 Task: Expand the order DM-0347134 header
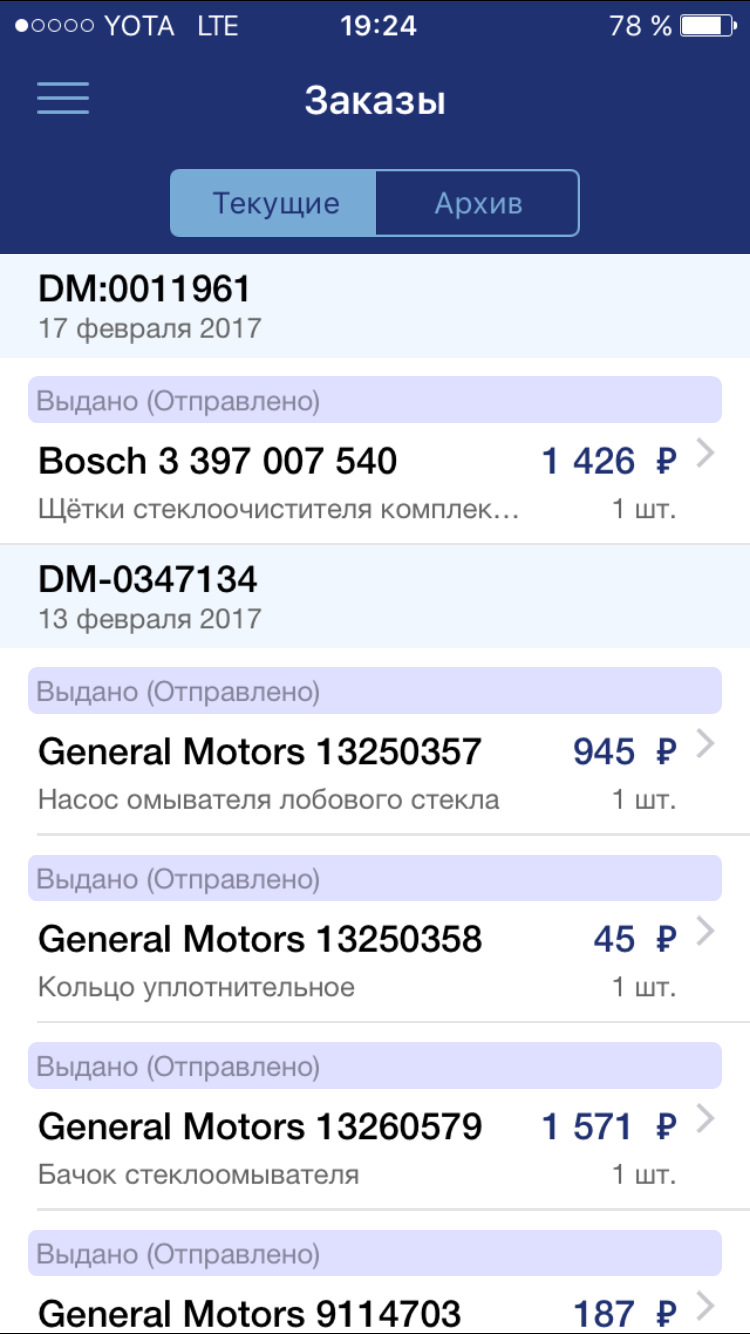(x=375, y=595)
